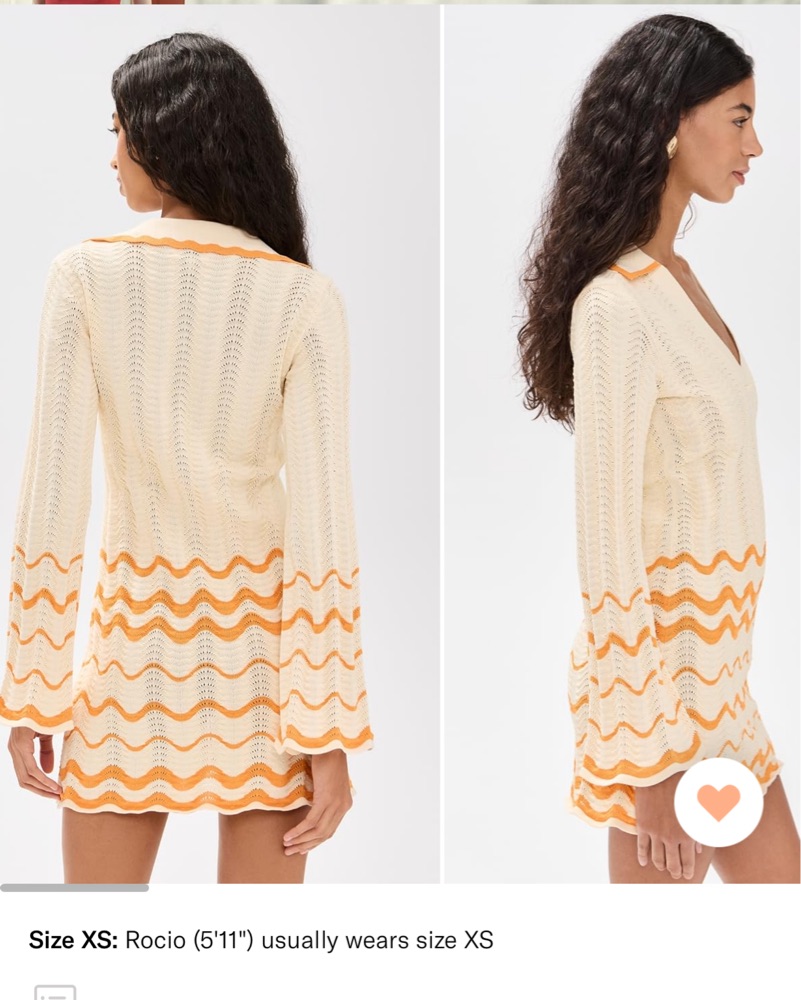
Task: Tap the list icon below the size note
Action: [x=55, y=993]
